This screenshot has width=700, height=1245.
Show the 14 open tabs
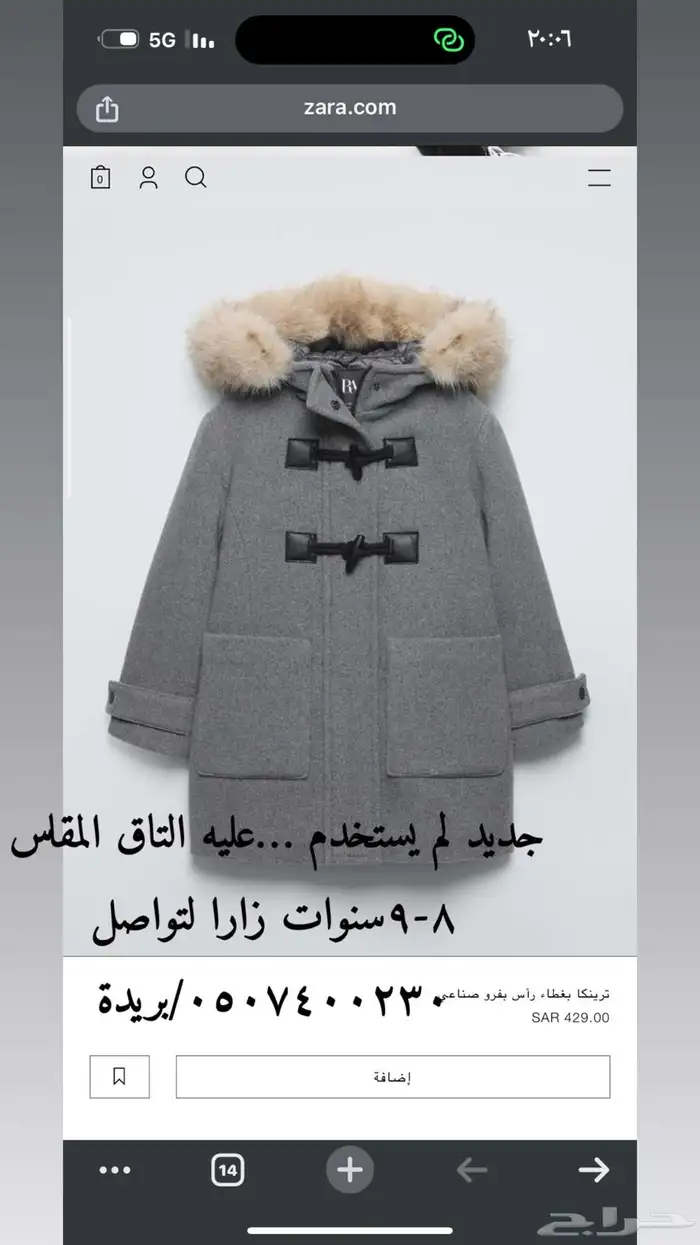[x=228, y=1170]
